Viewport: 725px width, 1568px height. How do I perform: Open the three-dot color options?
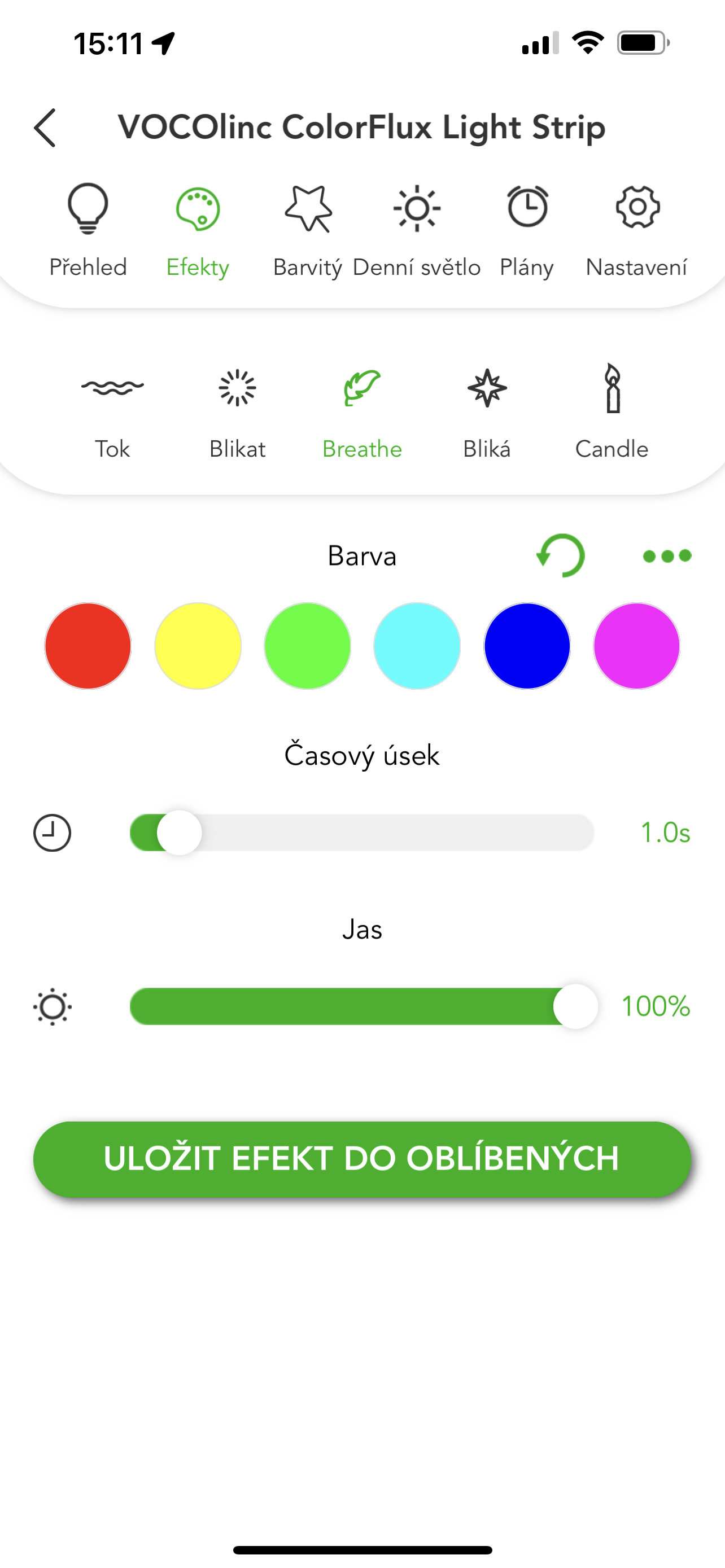(x=667, y=556)
